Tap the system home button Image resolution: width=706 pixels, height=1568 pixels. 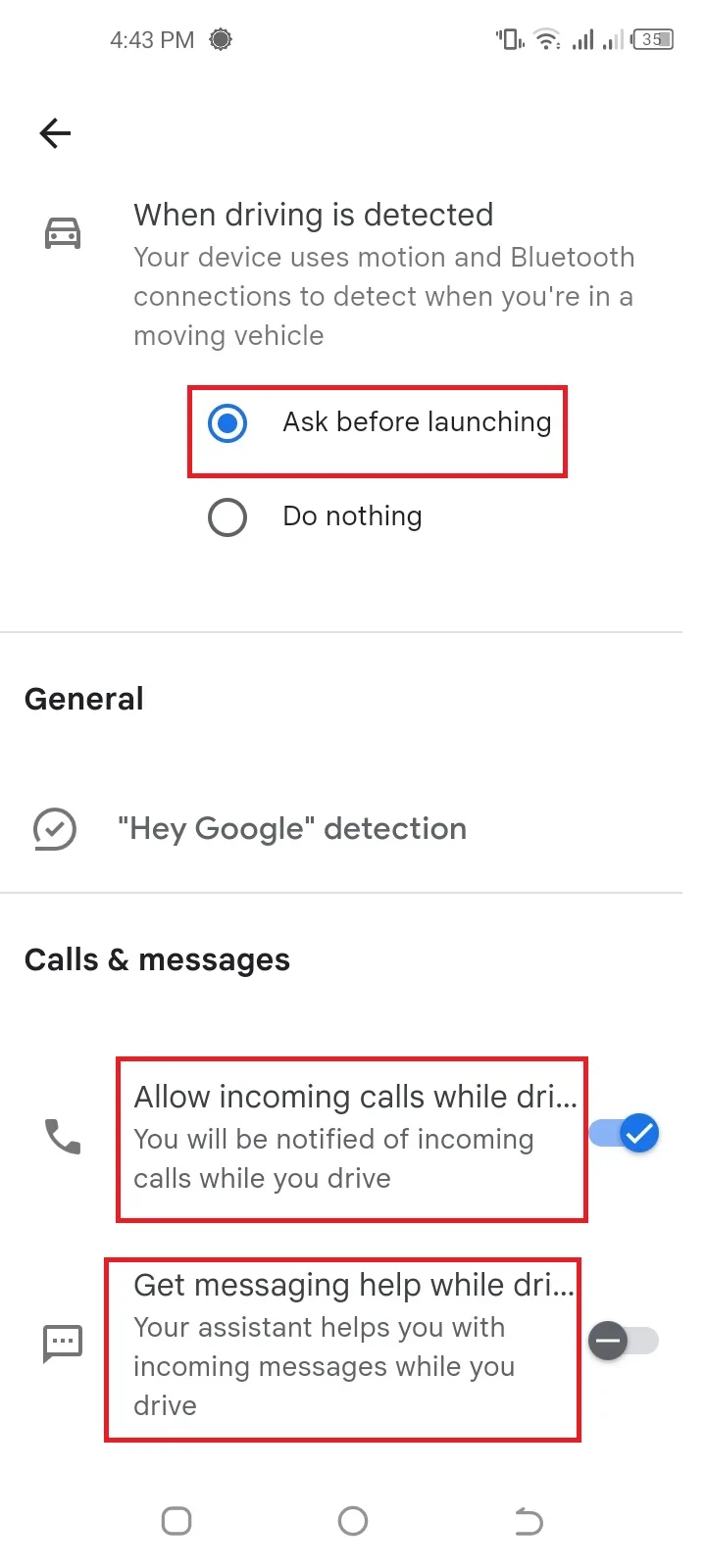click(353, 1521)
